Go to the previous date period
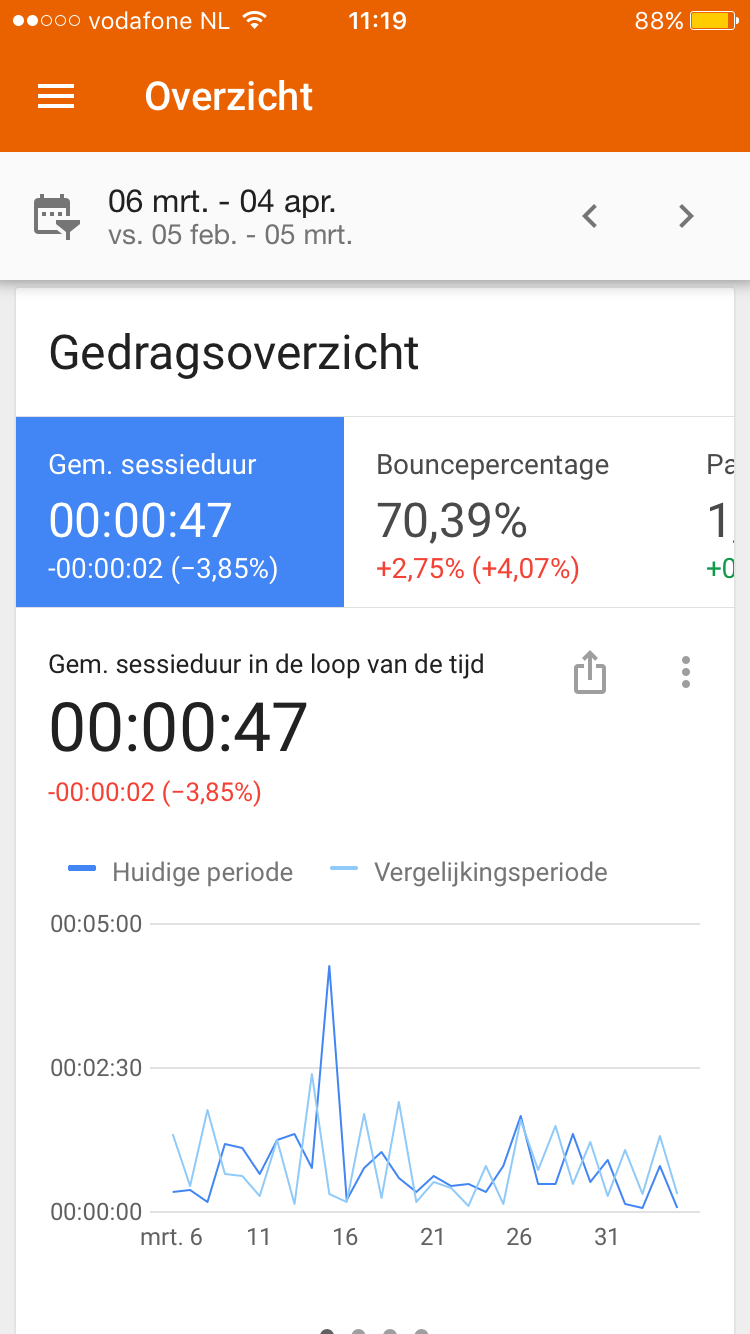Screen dimensions: 750x1334 (590, 216)
